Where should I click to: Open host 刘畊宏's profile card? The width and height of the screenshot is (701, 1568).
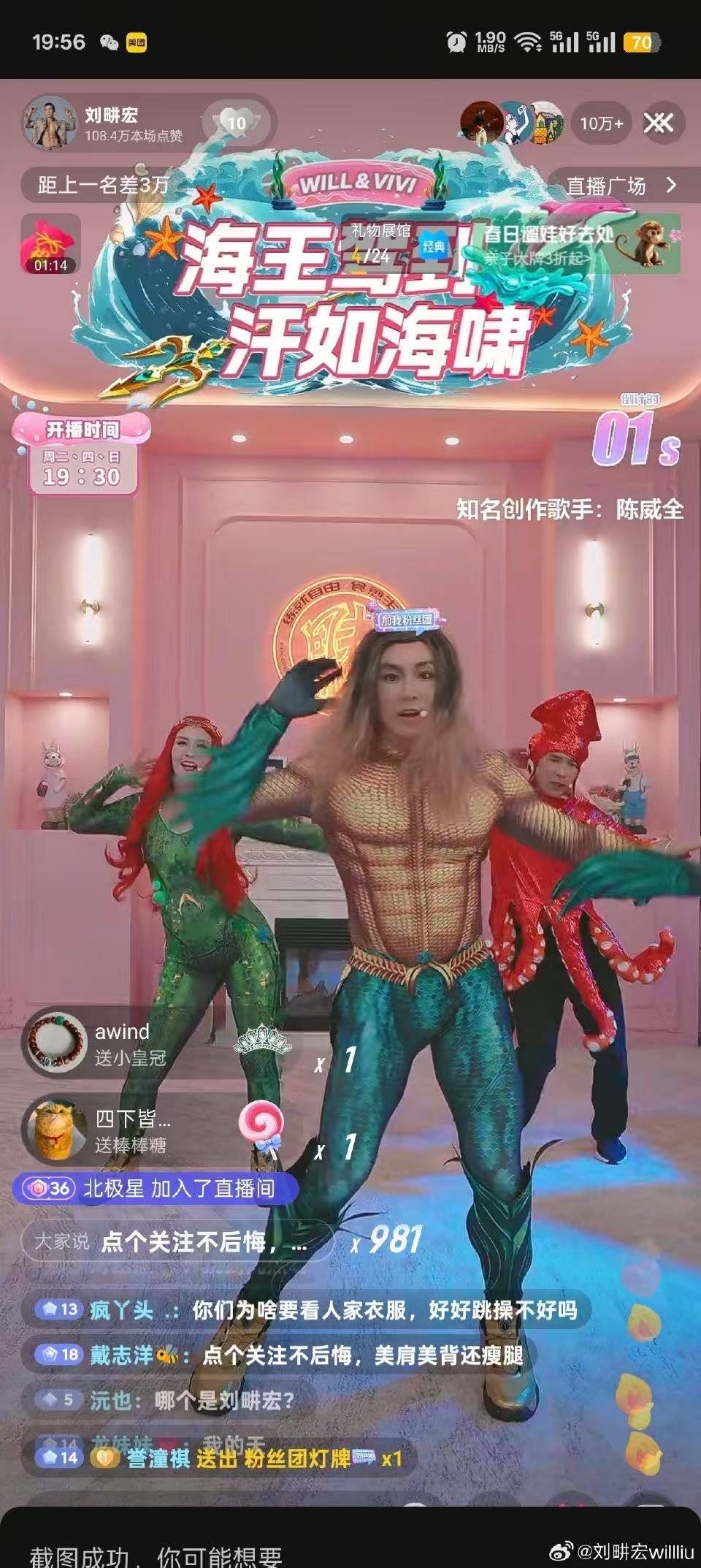point(110,123)
